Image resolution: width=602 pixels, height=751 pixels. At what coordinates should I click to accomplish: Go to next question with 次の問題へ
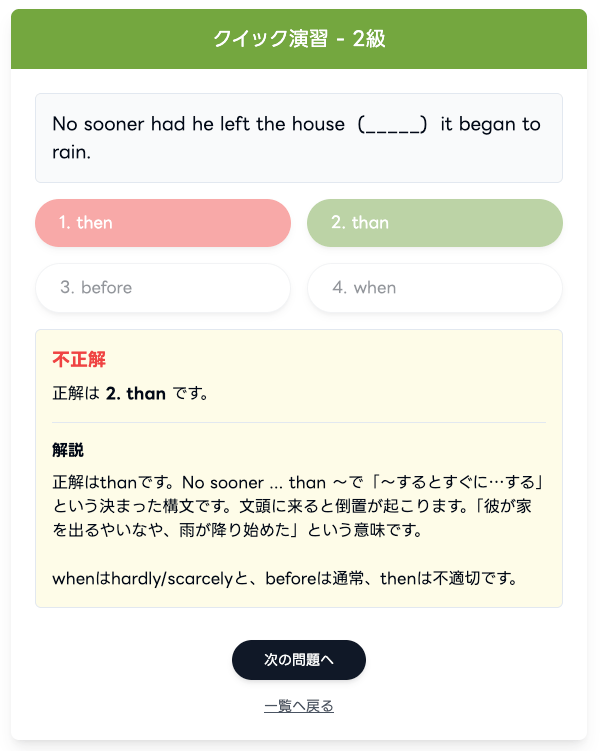[x=299, y=660]
